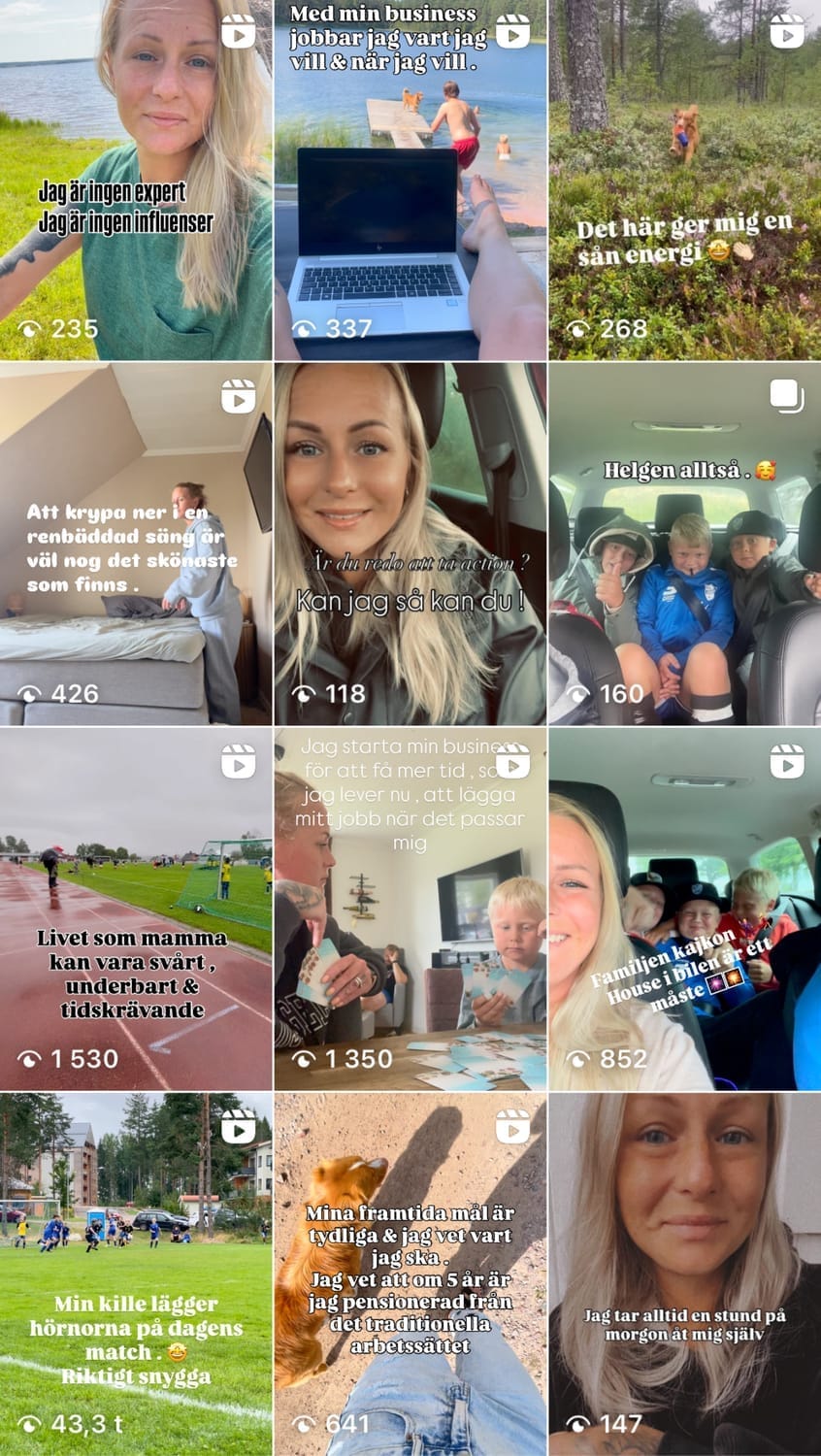This screenshot has height=1456, width=821.
Task: Open the reel 'Jag starta min business'
Action: click(x=410, y=909)
